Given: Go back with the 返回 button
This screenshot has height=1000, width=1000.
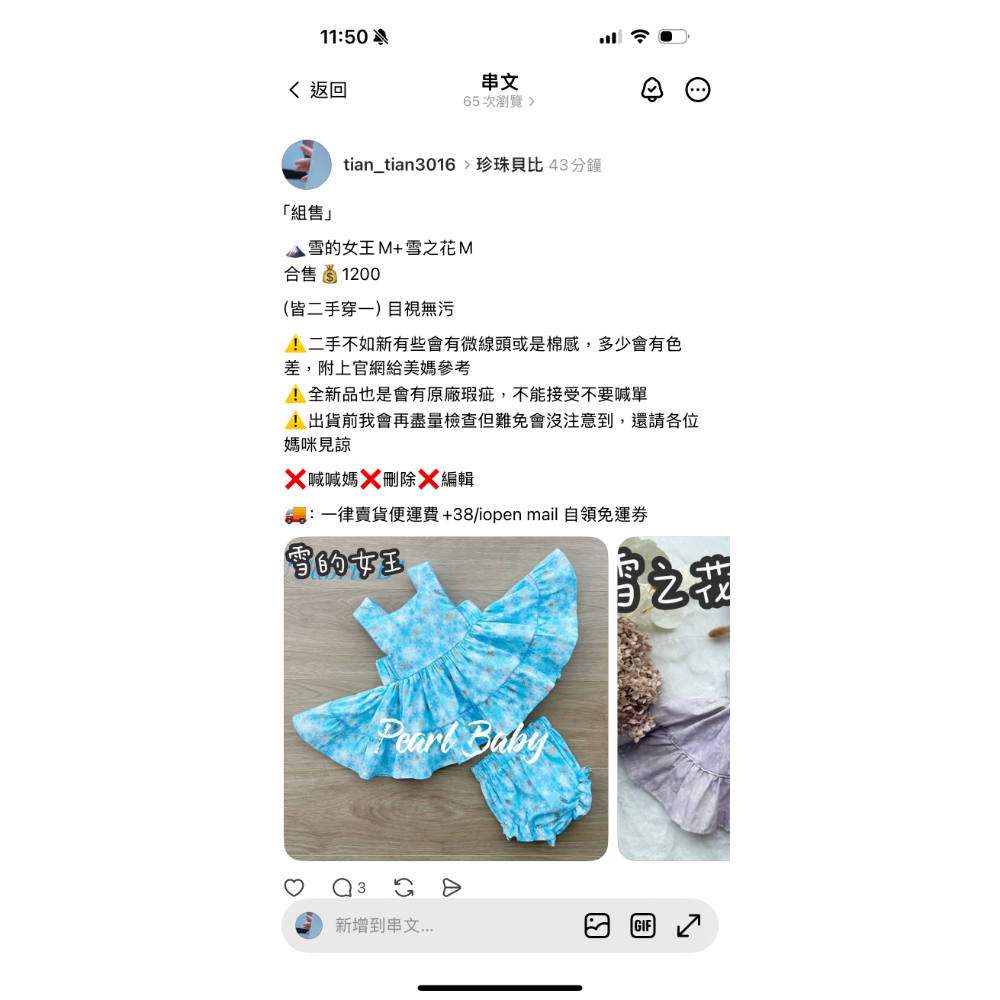Looking at the screenshot, I should coord(318,90).
